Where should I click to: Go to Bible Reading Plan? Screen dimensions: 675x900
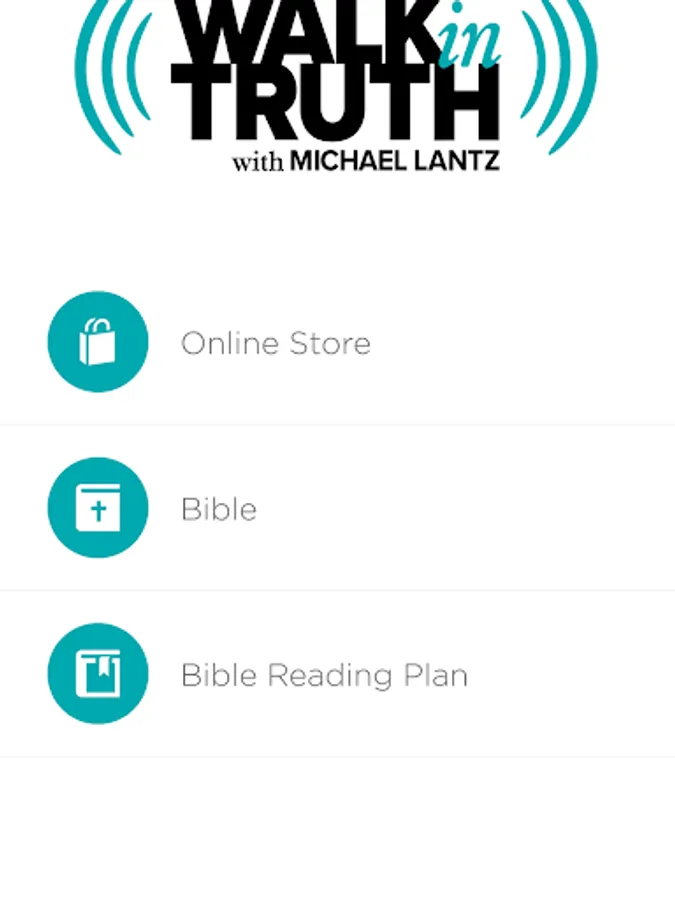[x=323, y=675]
